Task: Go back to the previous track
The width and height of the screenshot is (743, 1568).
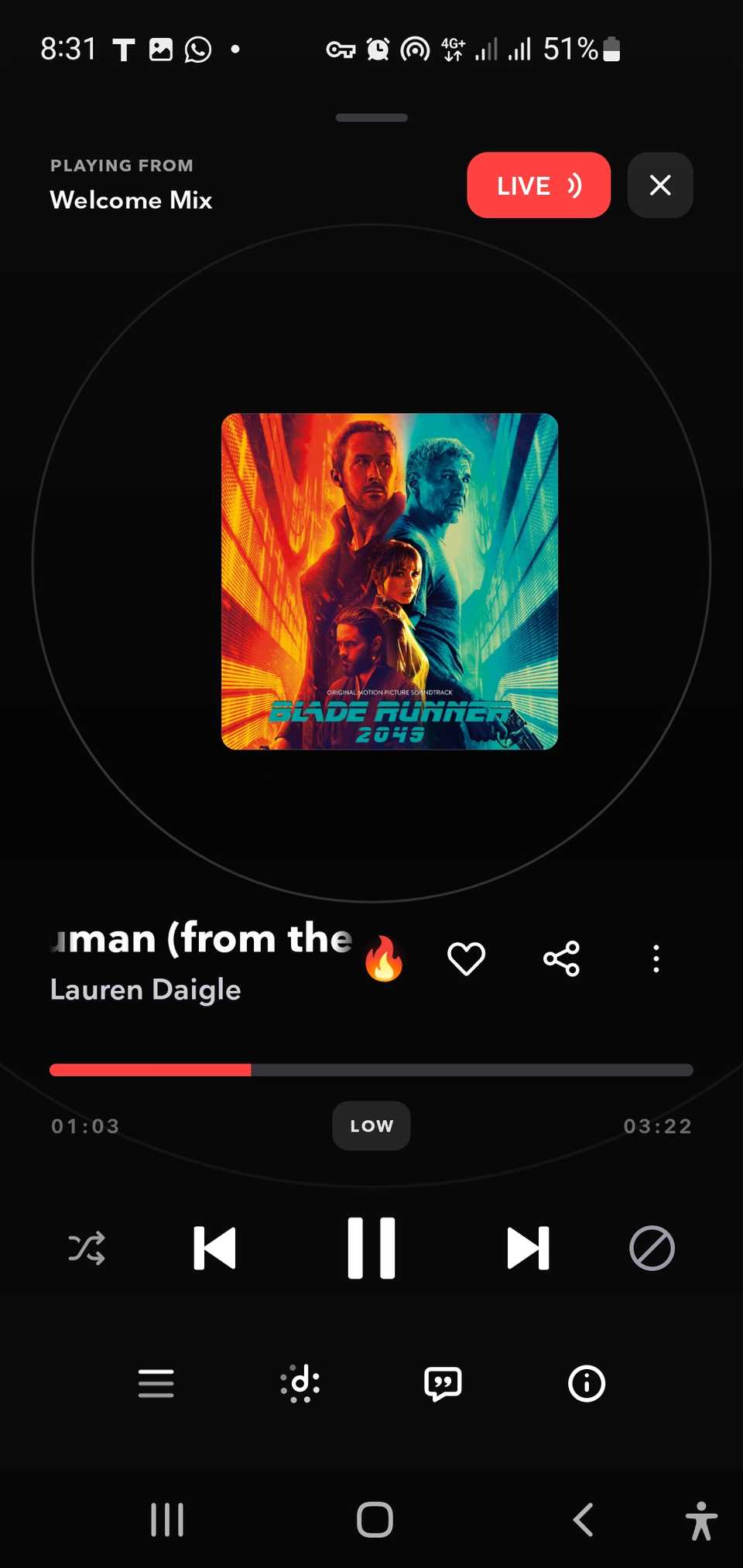Action: [214, 1247]
